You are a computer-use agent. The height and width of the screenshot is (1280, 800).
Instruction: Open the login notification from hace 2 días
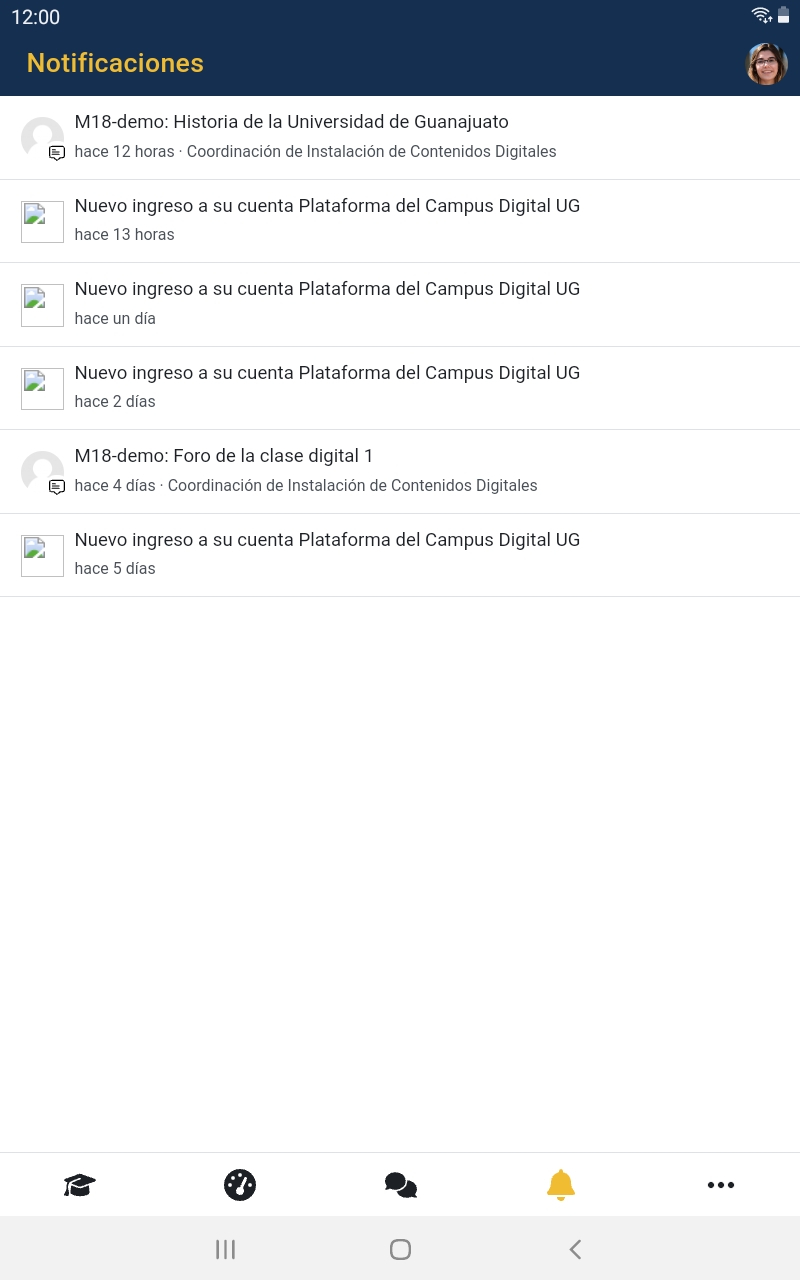pos(400,388)
